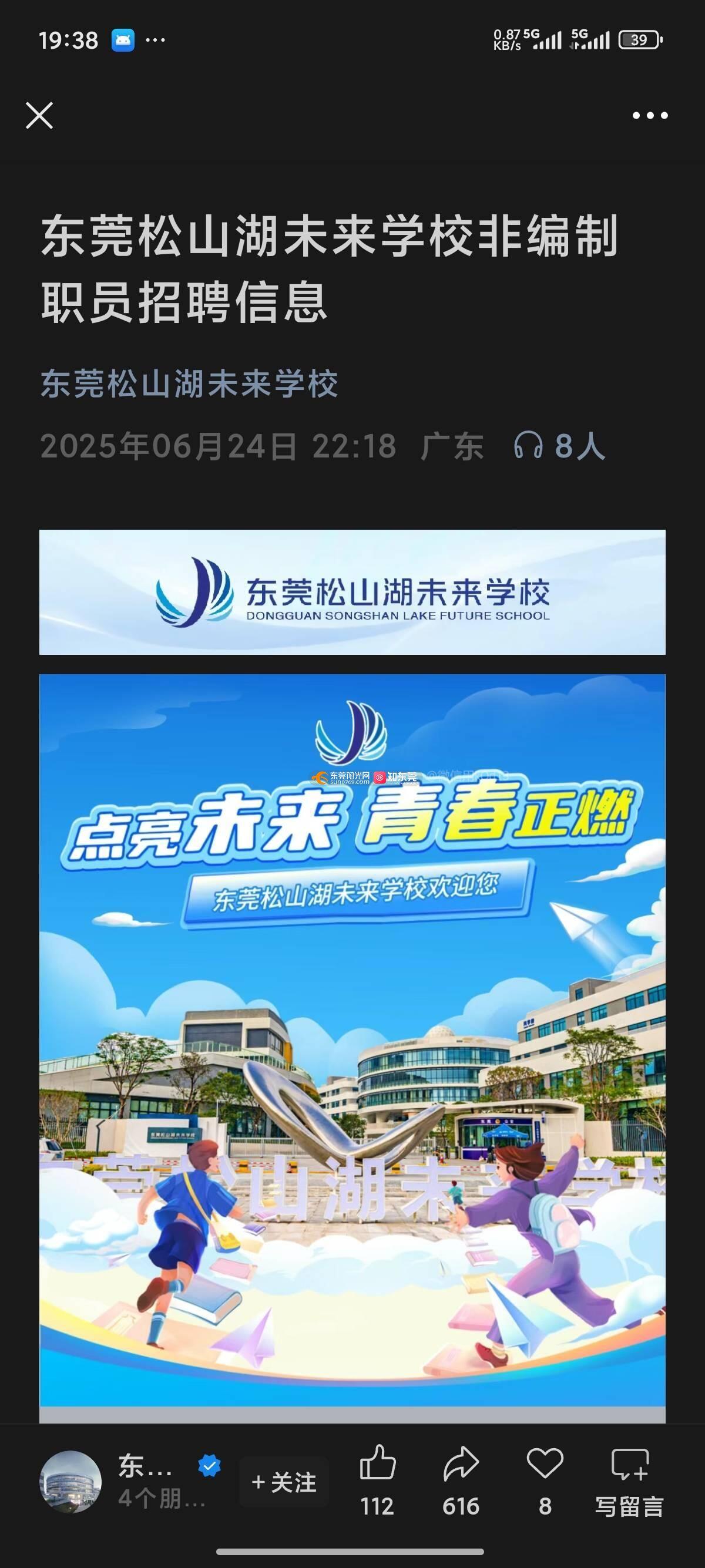Tap the heart icon on the article
Screen dimensions: 705x1568
(x=545, y=1464)
